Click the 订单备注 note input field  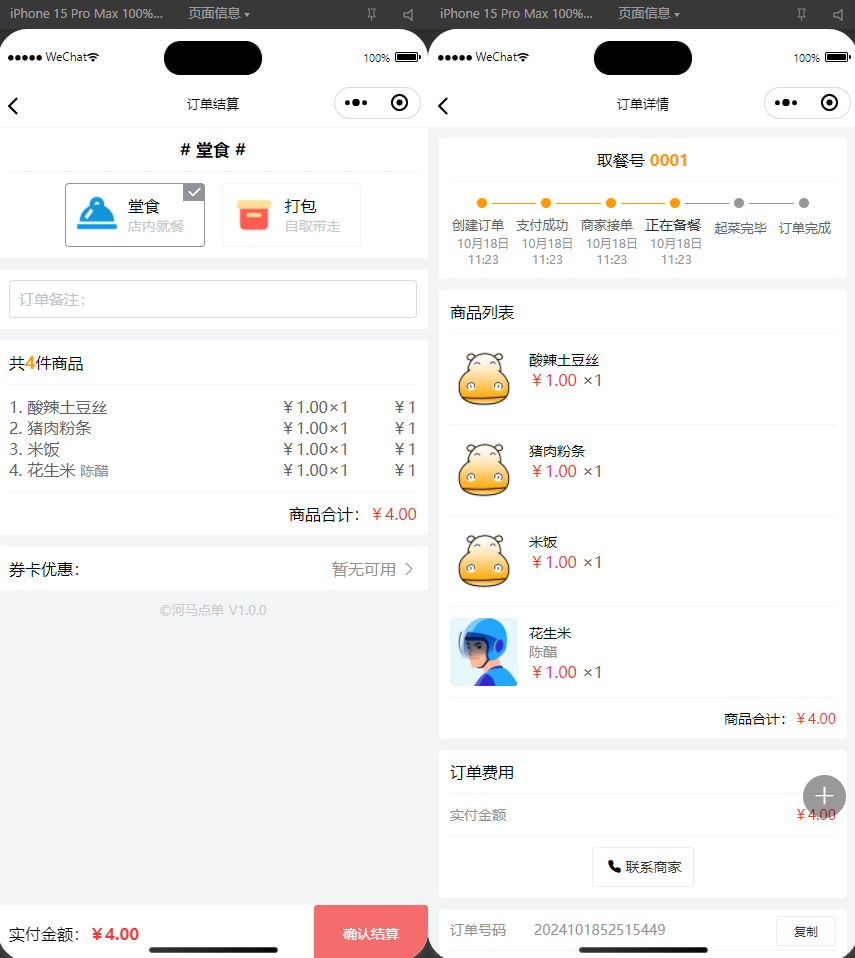click(212, 299)
